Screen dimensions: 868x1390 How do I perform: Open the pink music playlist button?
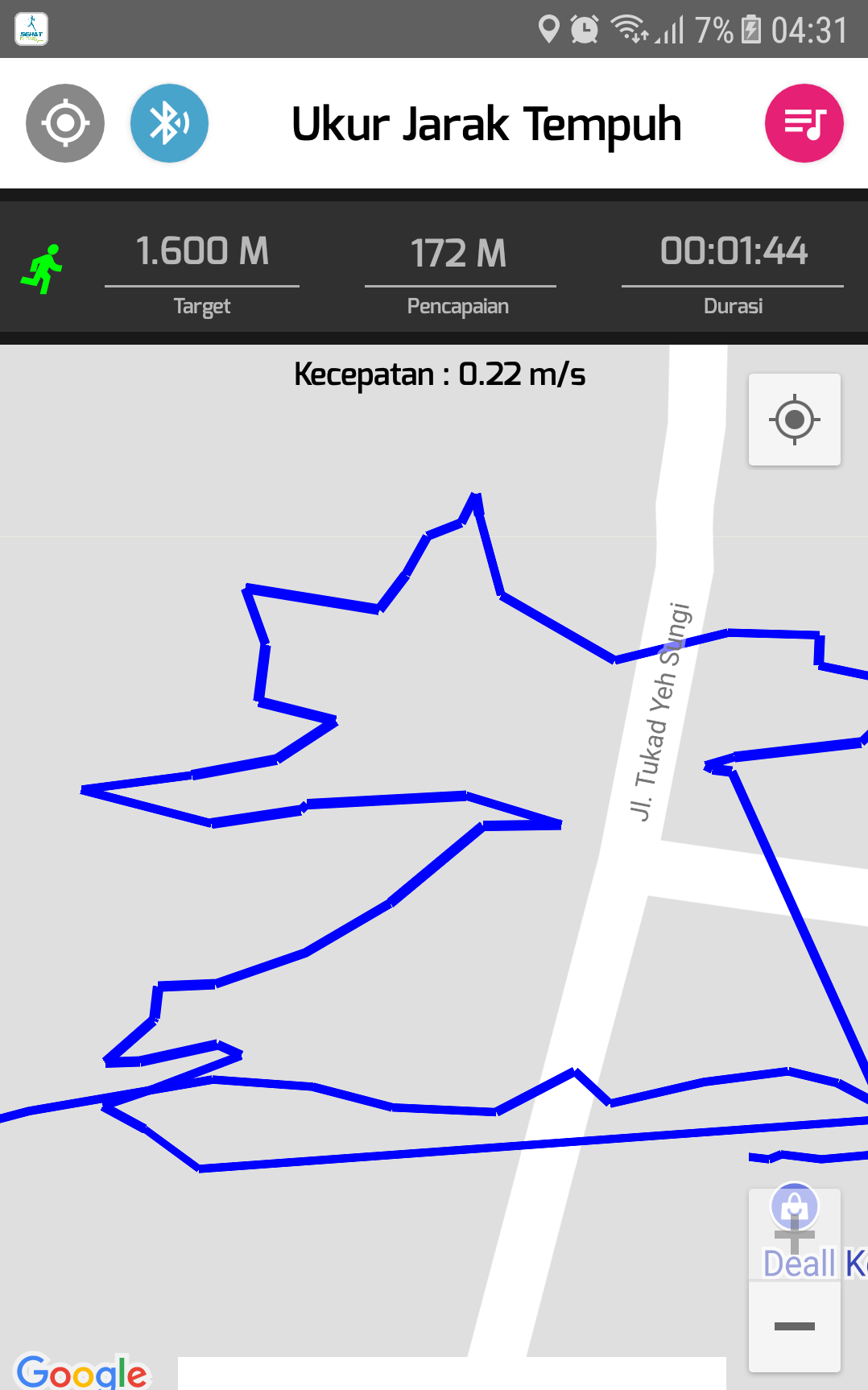804,123
